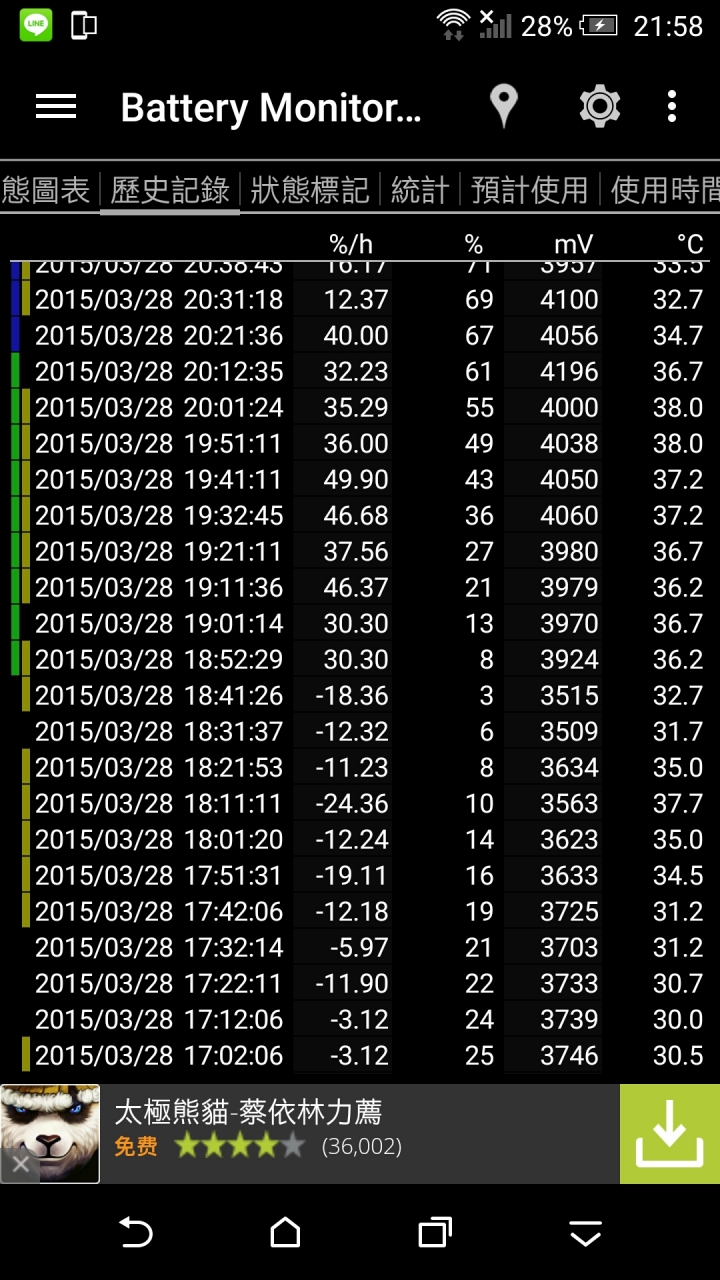
Task: Open the settings gear
Action: click(599, 107)
